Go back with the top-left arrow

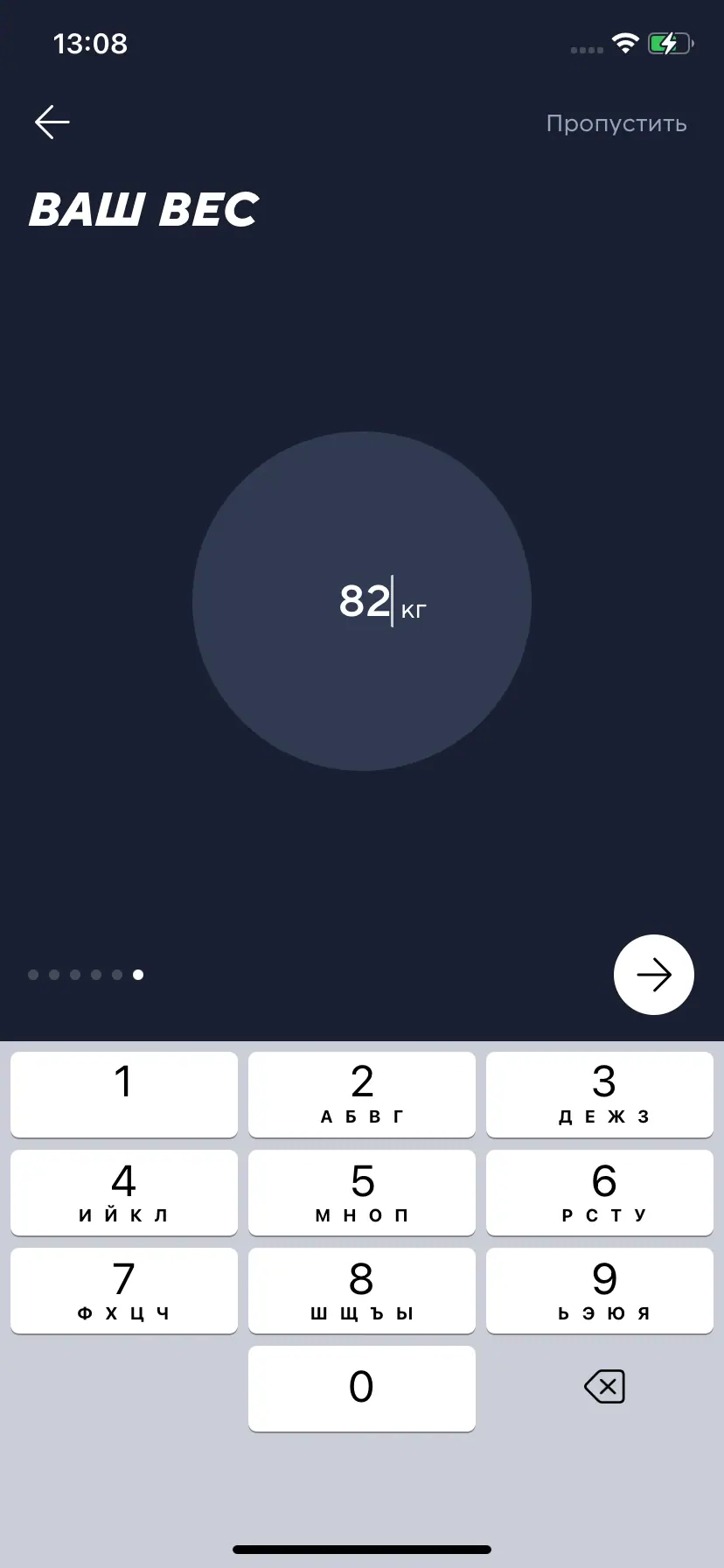click(x=52, y=122)
